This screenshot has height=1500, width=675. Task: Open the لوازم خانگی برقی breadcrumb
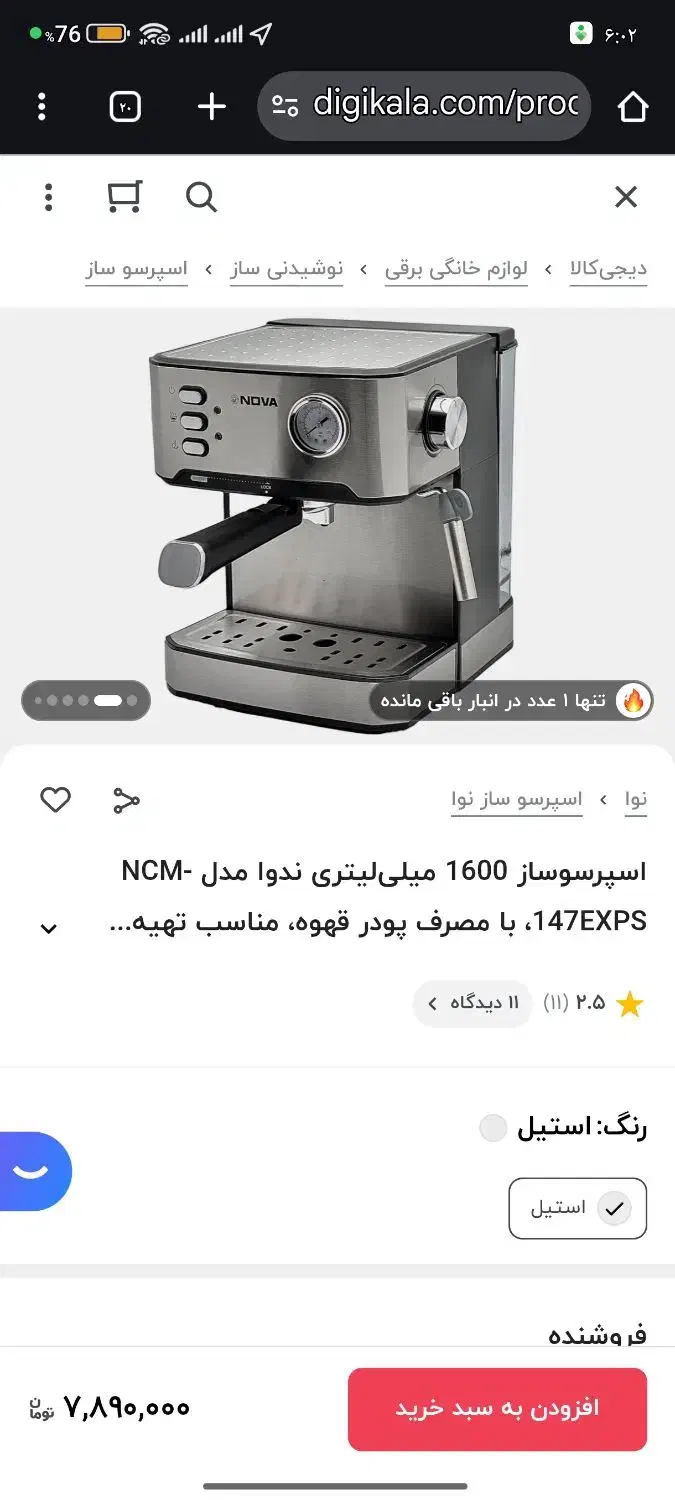coord(455,269)
